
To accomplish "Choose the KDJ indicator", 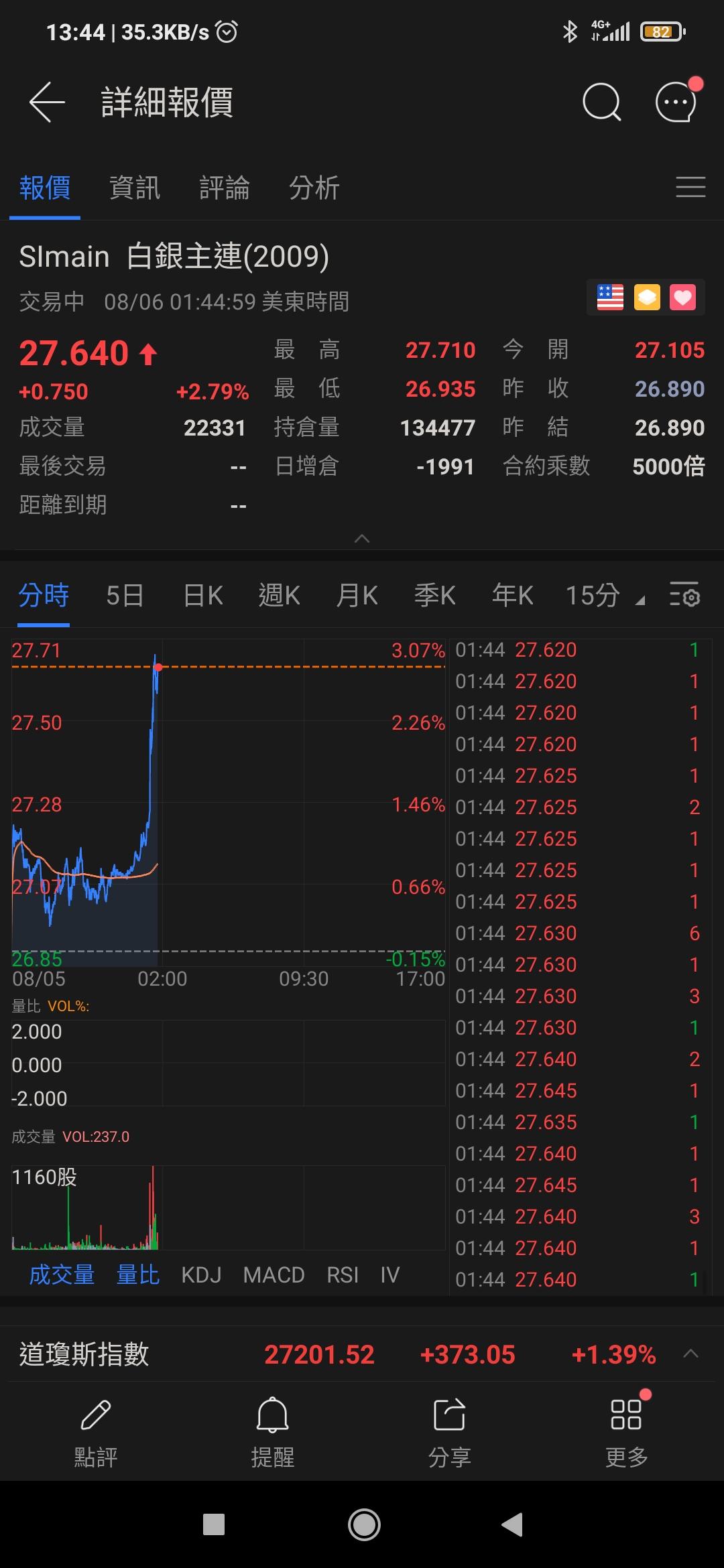I will [201, 1275].
